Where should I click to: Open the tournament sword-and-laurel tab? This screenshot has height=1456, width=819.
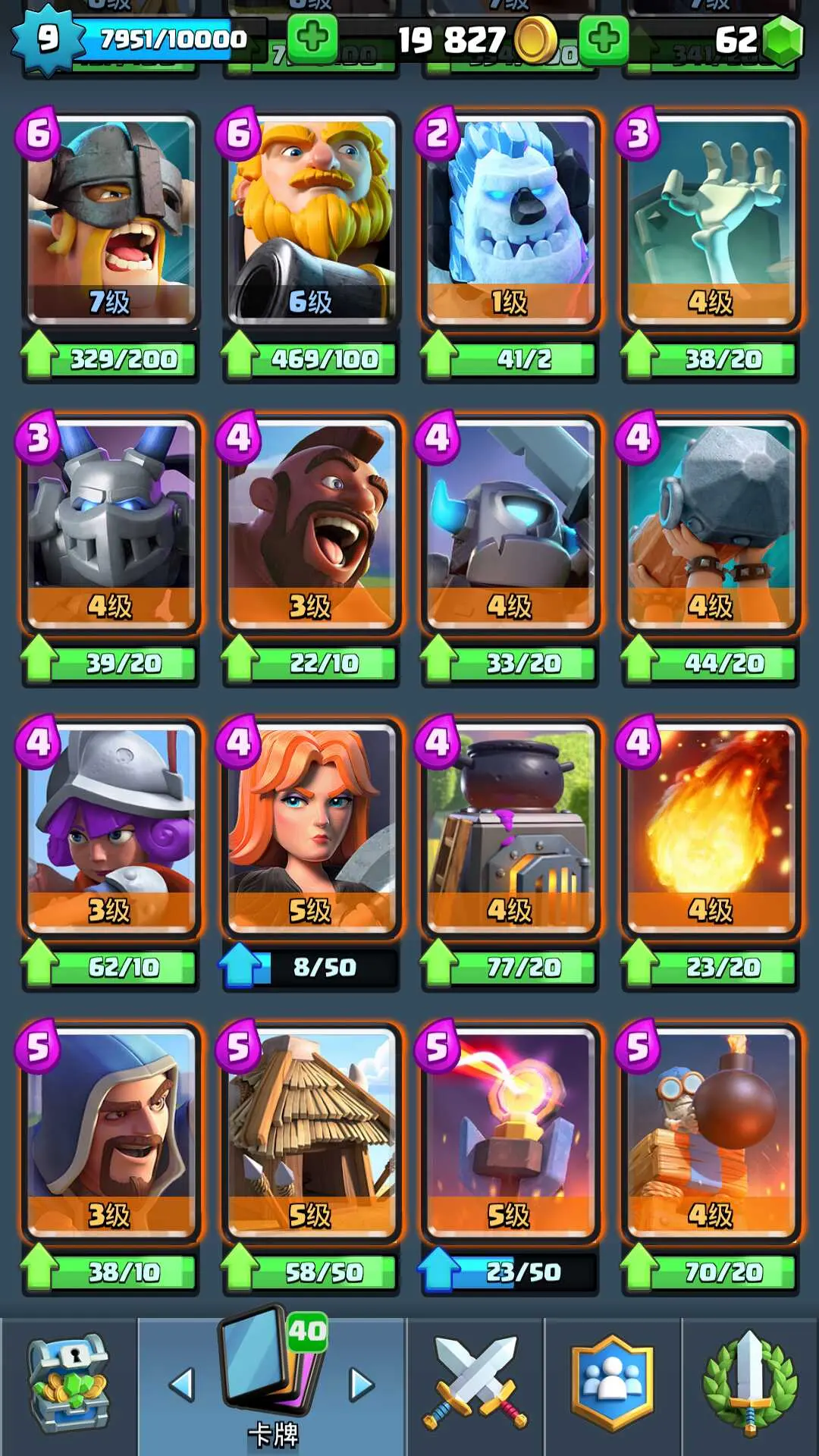point(749,1383)
